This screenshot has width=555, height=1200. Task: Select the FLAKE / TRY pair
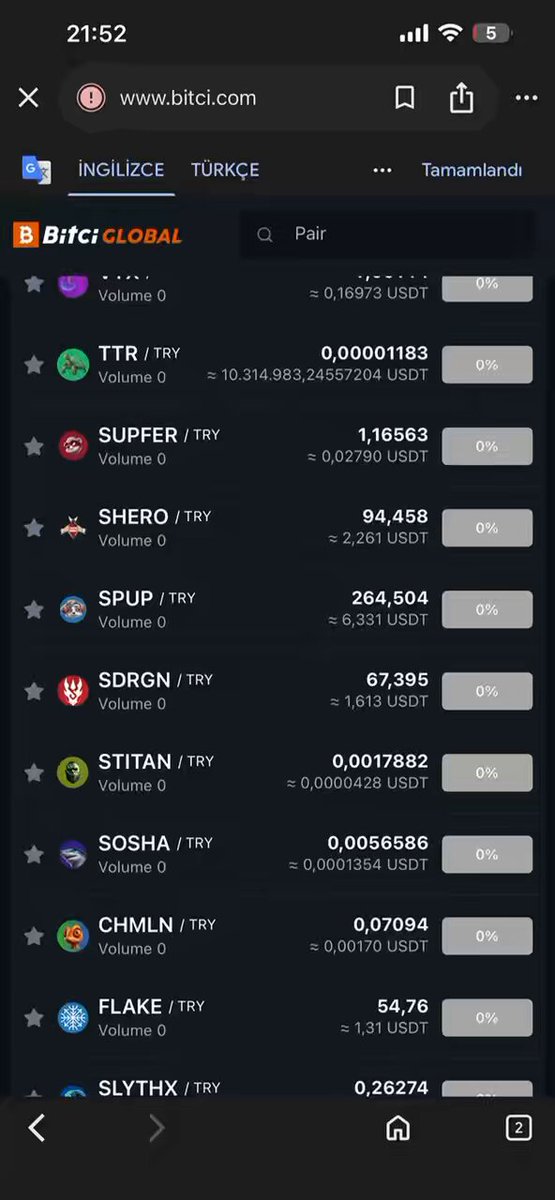(x=277, y=1018)
